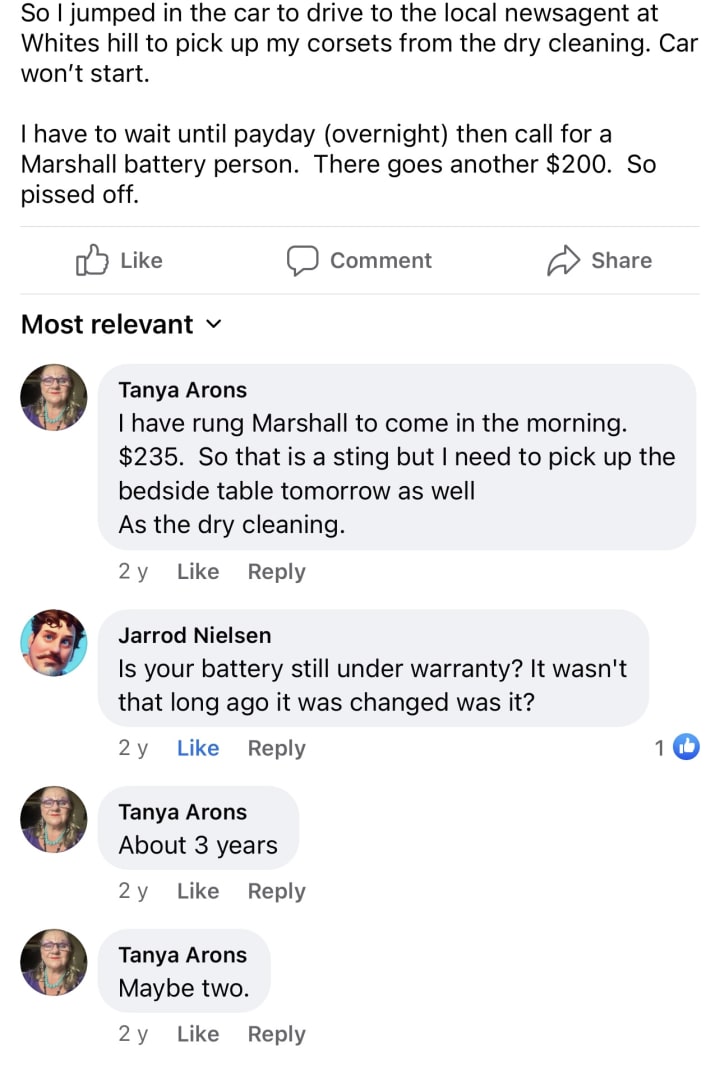720x1065 pixels.
Task: Reply to Jarrod Nielsen's comment
Action: 276,748
